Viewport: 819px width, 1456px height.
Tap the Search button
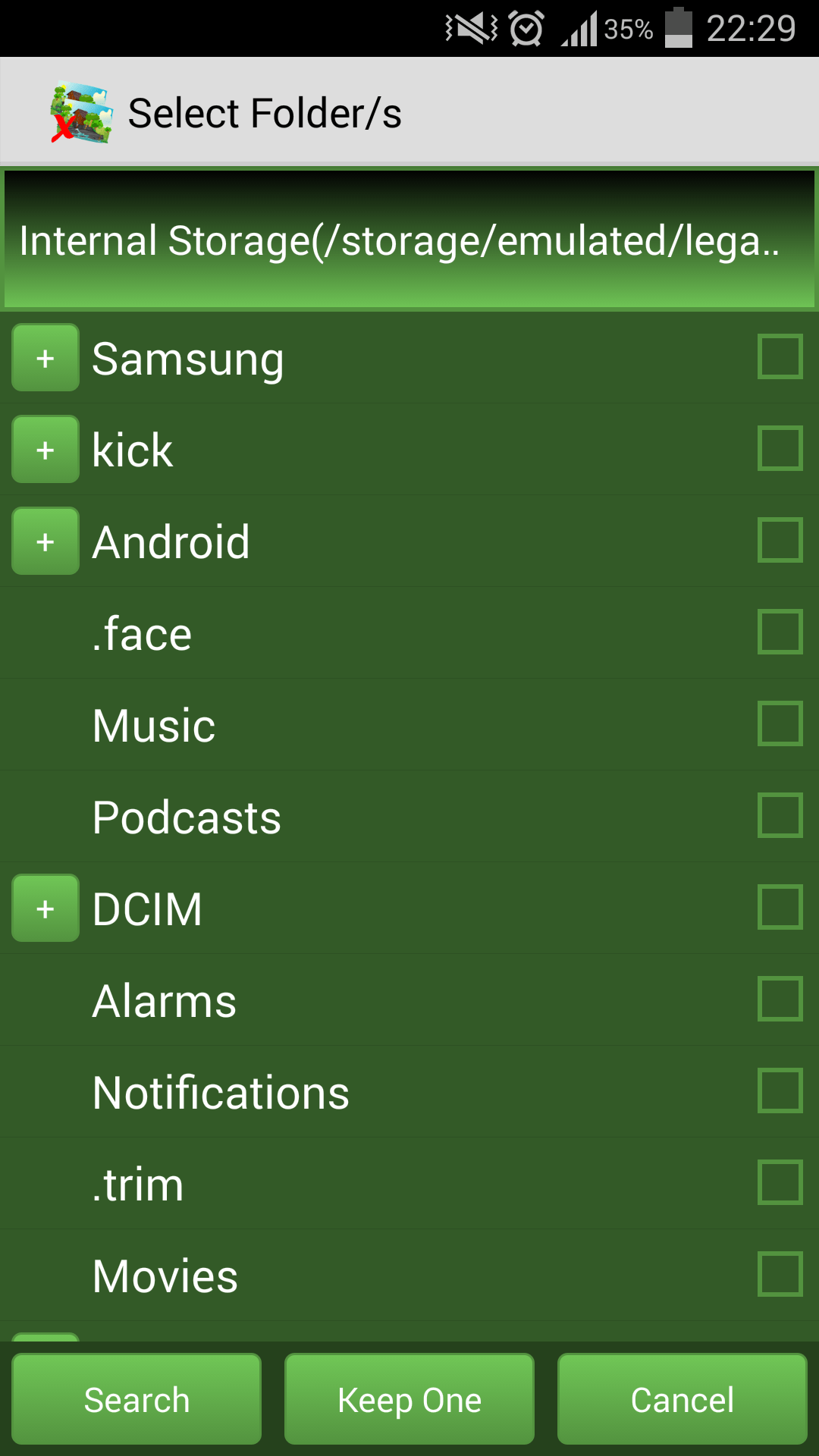136,1399
